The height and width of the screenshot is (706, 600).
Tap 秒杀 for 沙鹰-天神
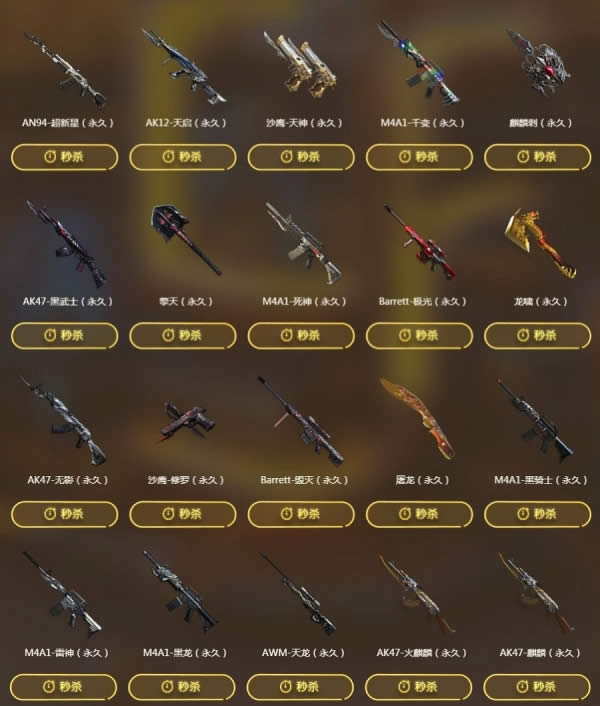(x=301, y=157)
